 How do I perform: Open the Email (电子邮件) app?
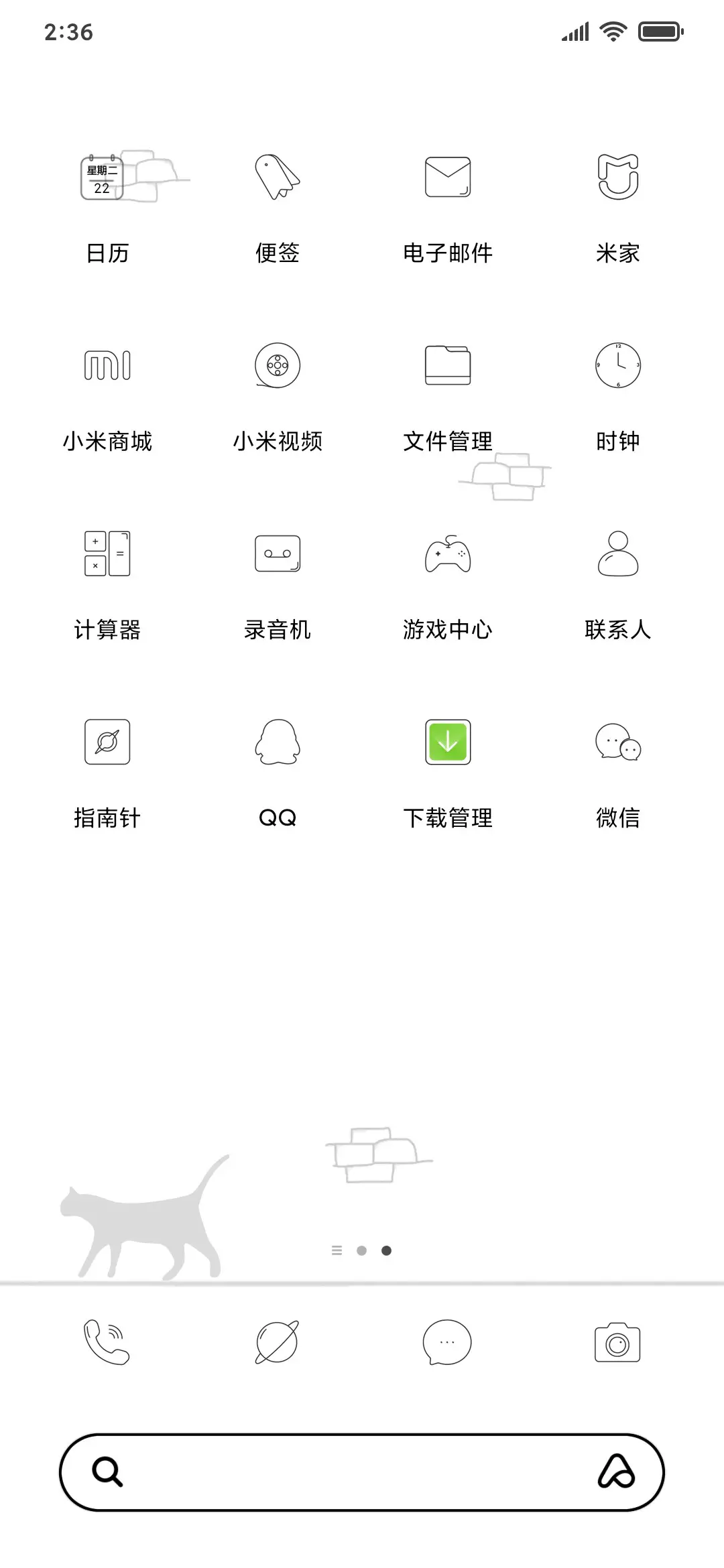click(448, 177)
